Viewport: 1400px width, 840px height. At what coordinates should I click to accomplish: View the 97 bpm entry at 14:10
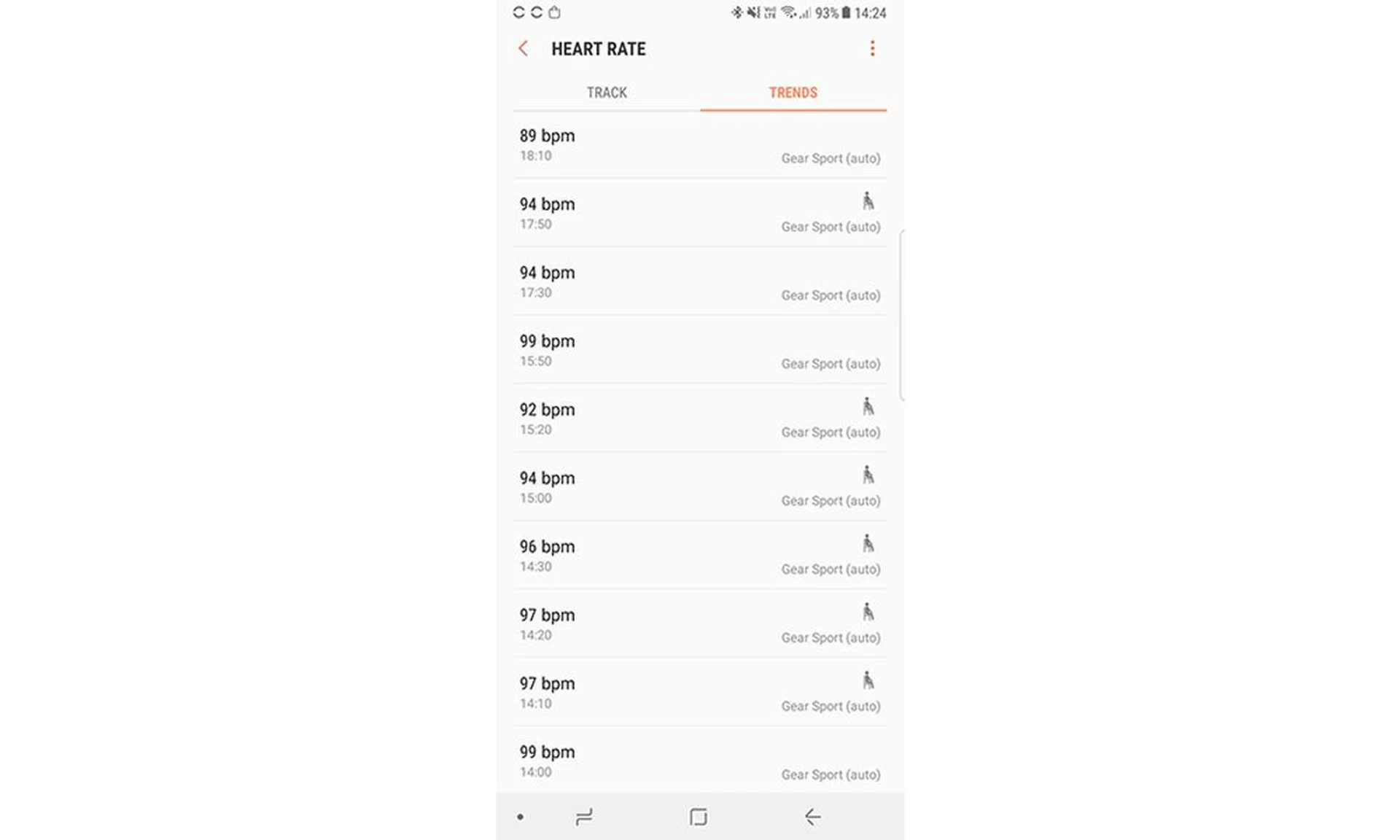coord(699,693)
